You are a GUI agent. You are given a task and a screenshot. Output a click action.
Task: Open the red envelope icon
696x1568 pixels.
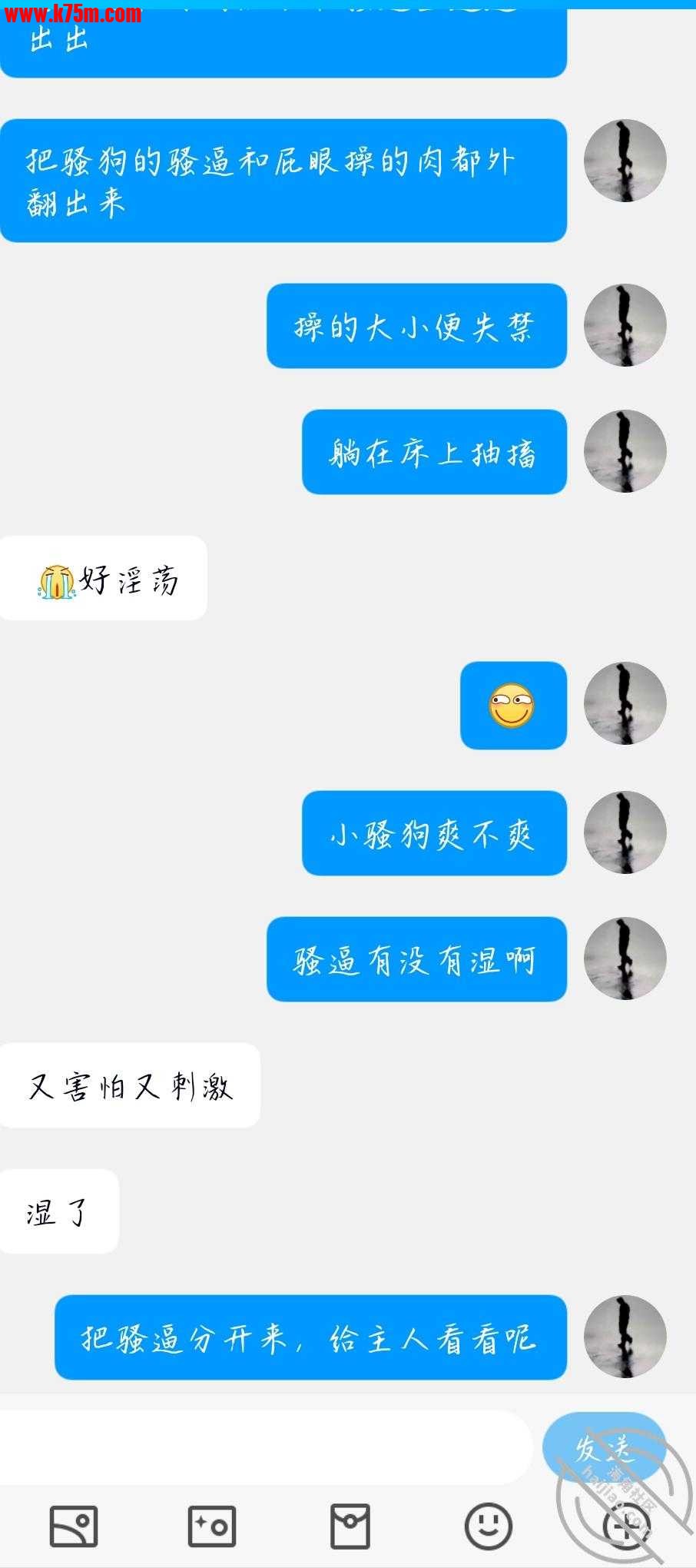pos(350,1526)
